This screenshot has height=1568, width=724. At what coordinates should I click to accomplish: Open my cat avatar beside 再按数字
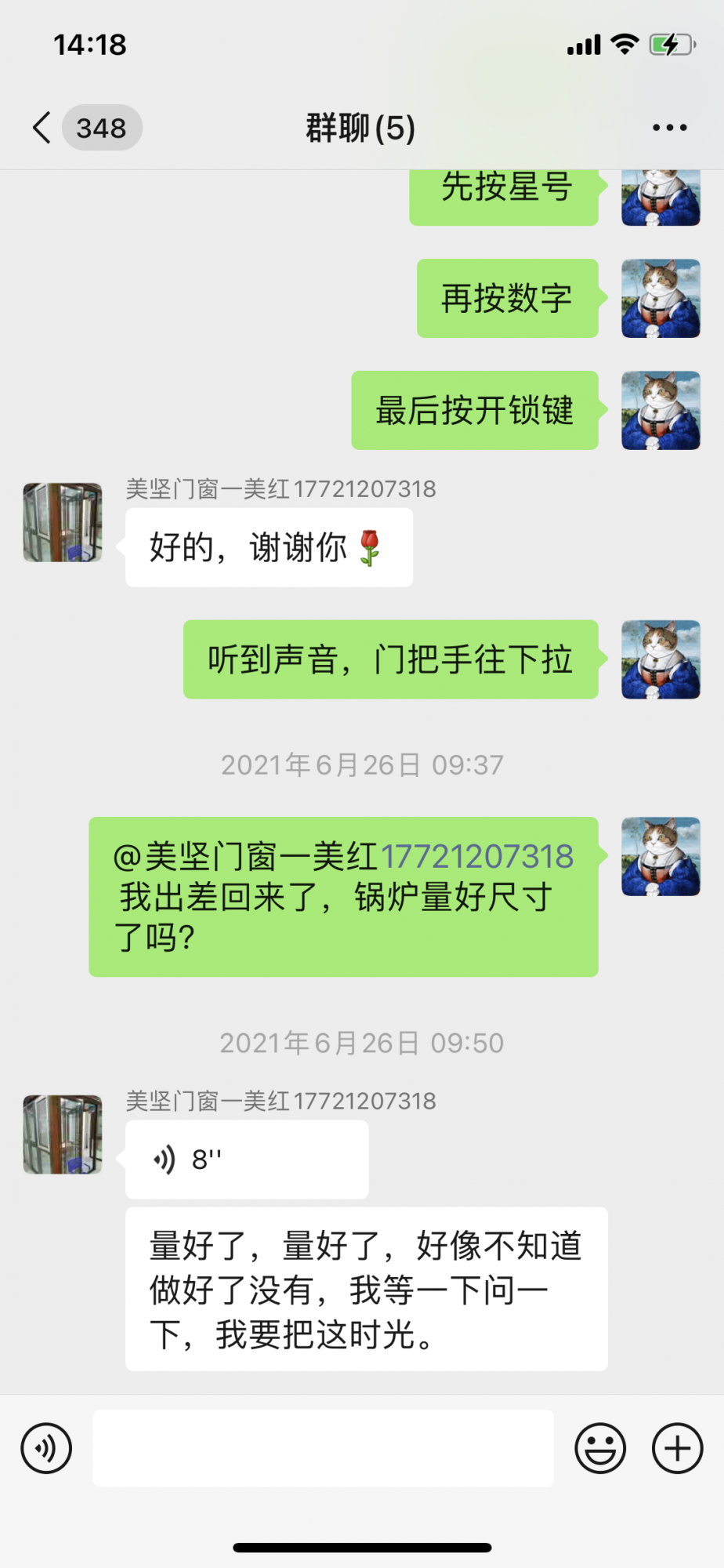click(661, 299)
